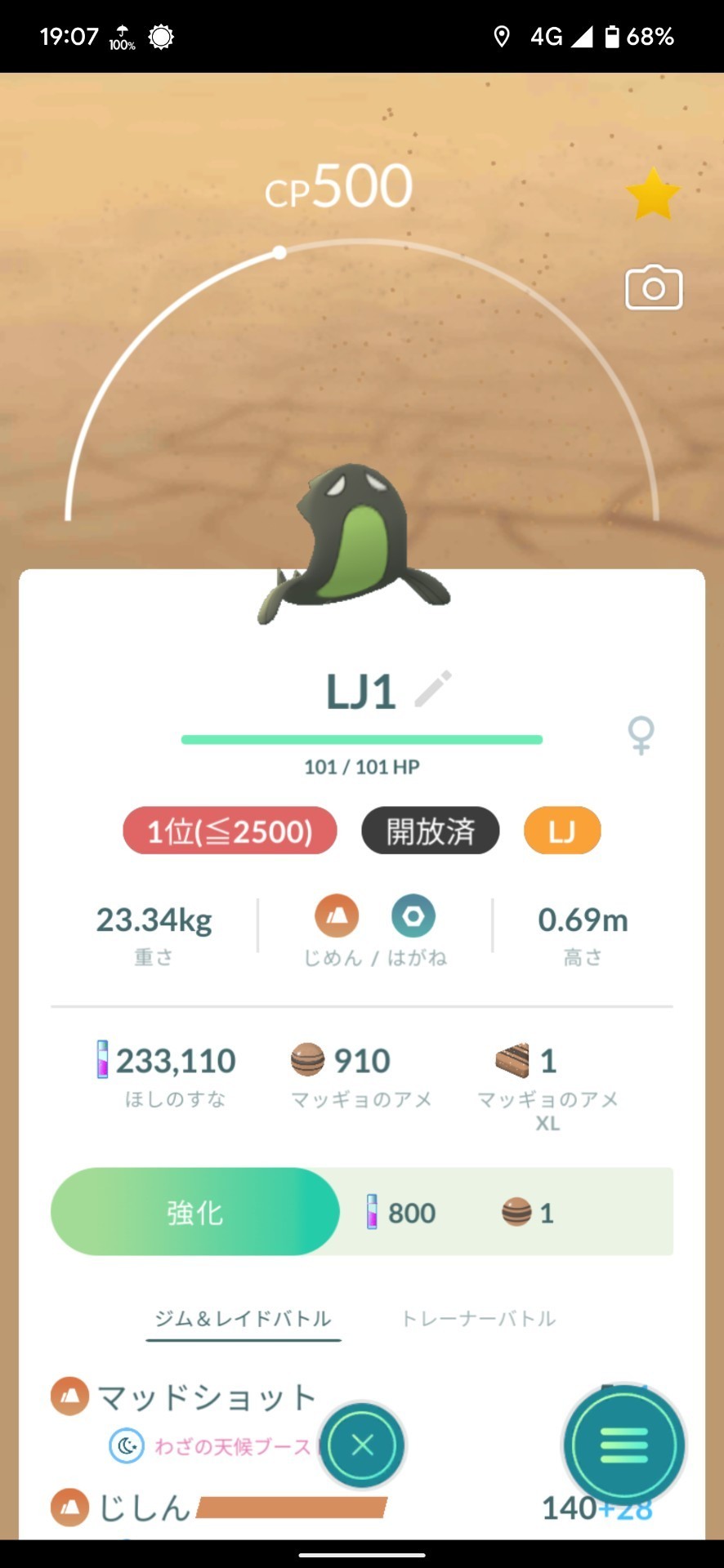Switch to the トレーナーバトル tab

coord(479,1318)
